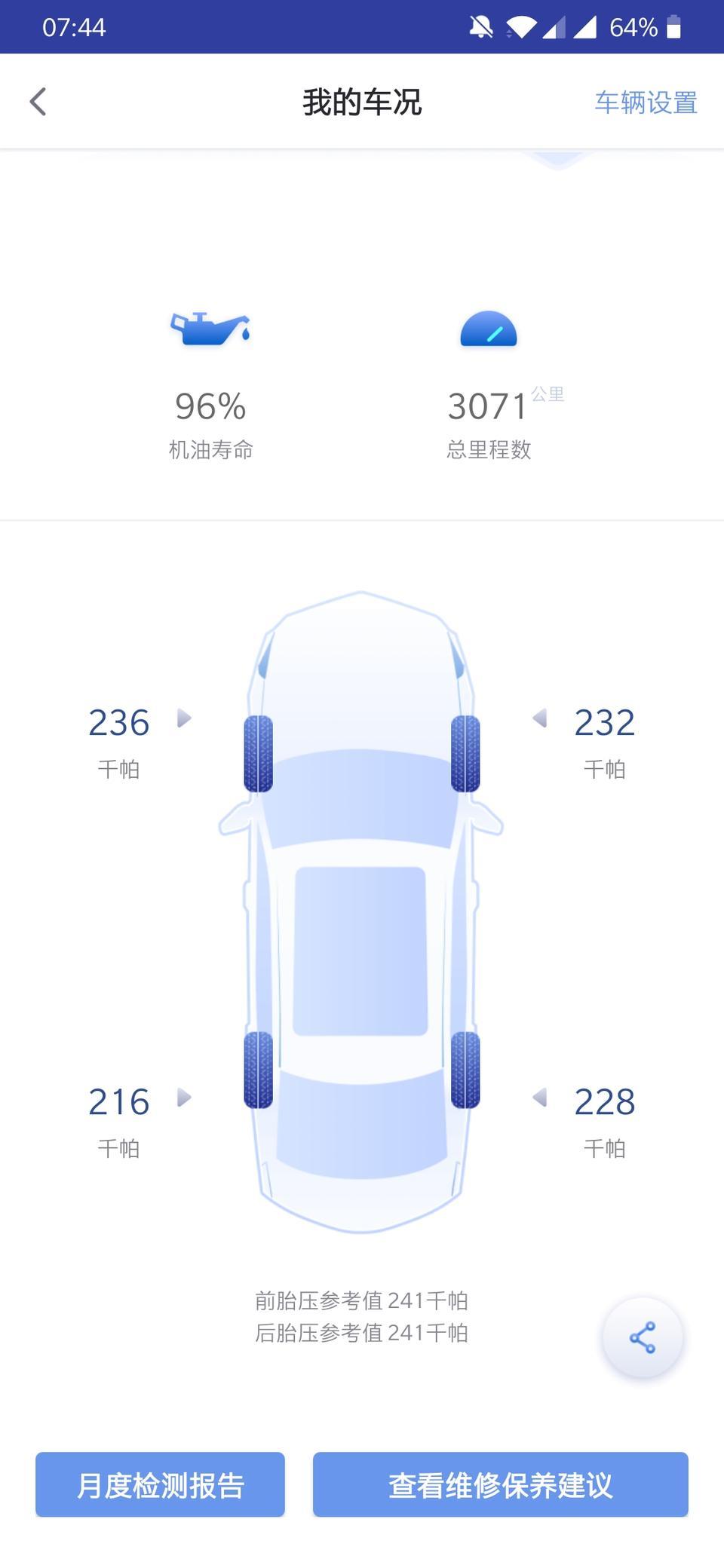Screen dimensions: 724x1568
Task: Go back from 我的车况 page
Action: point(38,102)
